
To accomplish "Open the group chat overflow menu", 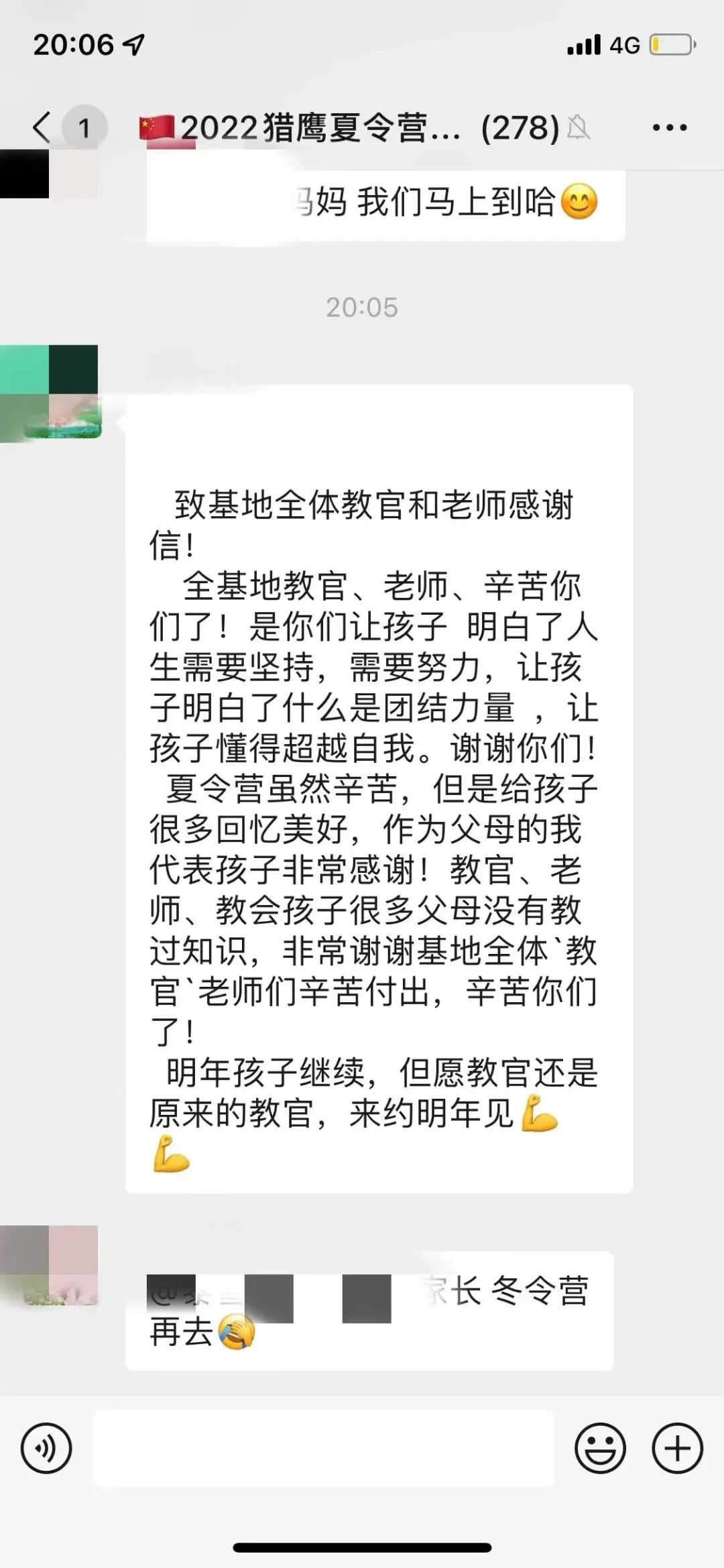I will 670,127.
